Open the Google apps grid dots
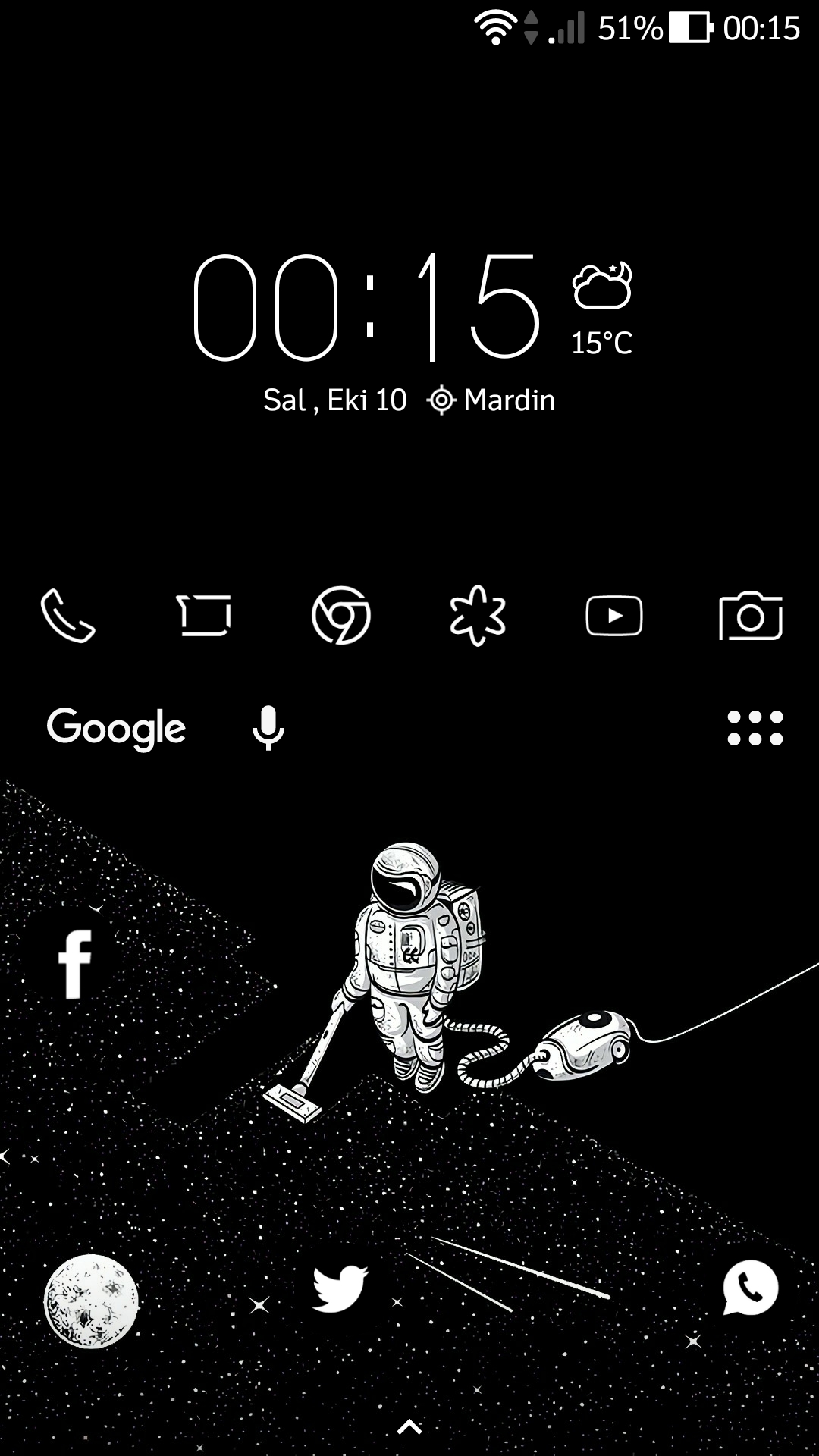The image size is (819, 1456). 755,728
